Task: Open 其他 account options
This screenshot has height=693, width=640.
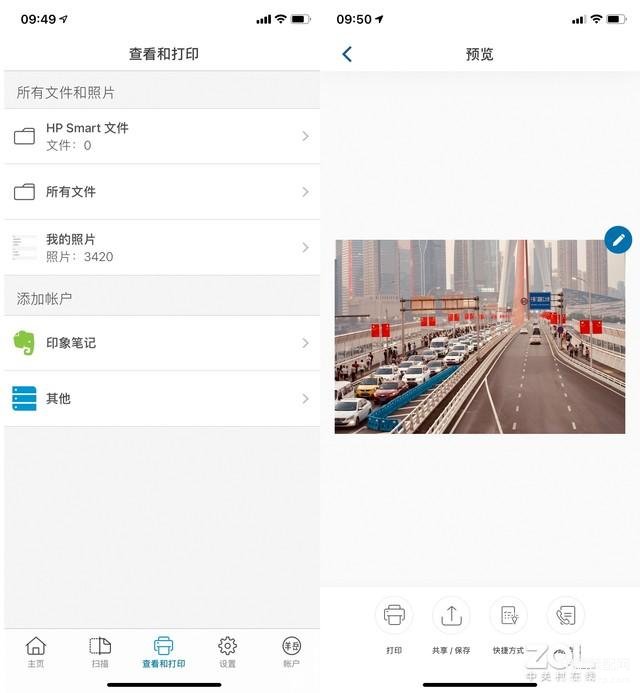Action: (x=160, y=398)
